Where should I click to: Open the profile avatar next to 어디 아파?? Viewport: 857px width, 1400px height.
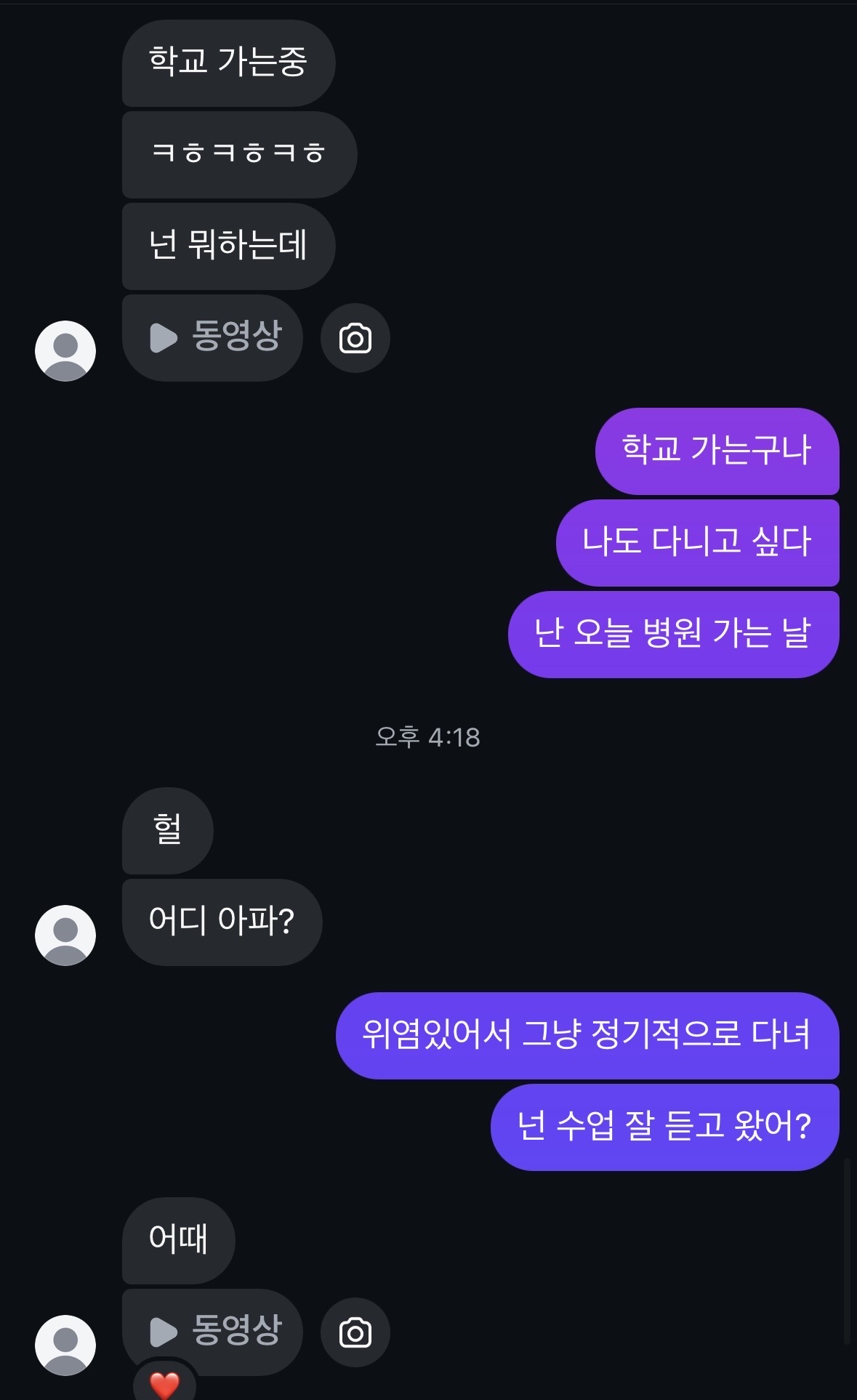tap(65, 935)
